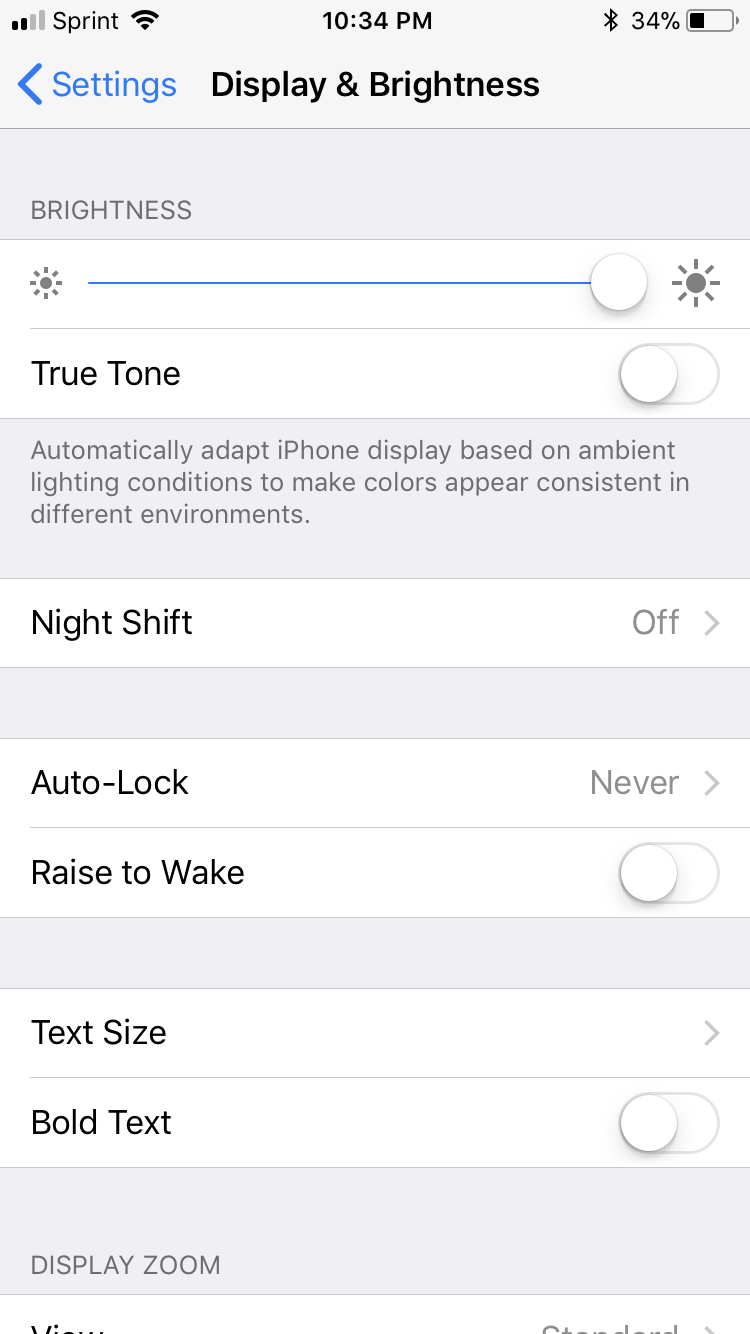Go back to Settings

[x=97, y=85]
